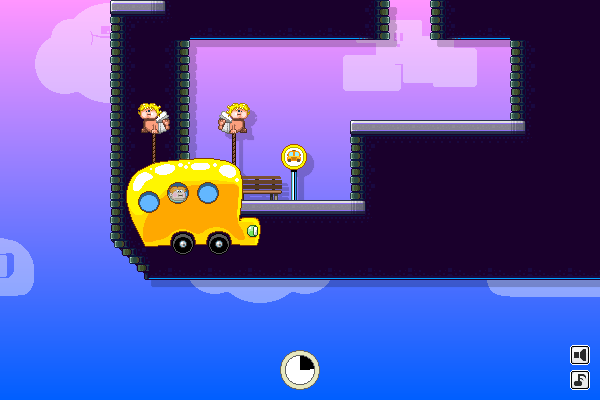Toggle the sound effects speaker icon
The width and height of the screenshot is (600, 400).
coord(580,355)
